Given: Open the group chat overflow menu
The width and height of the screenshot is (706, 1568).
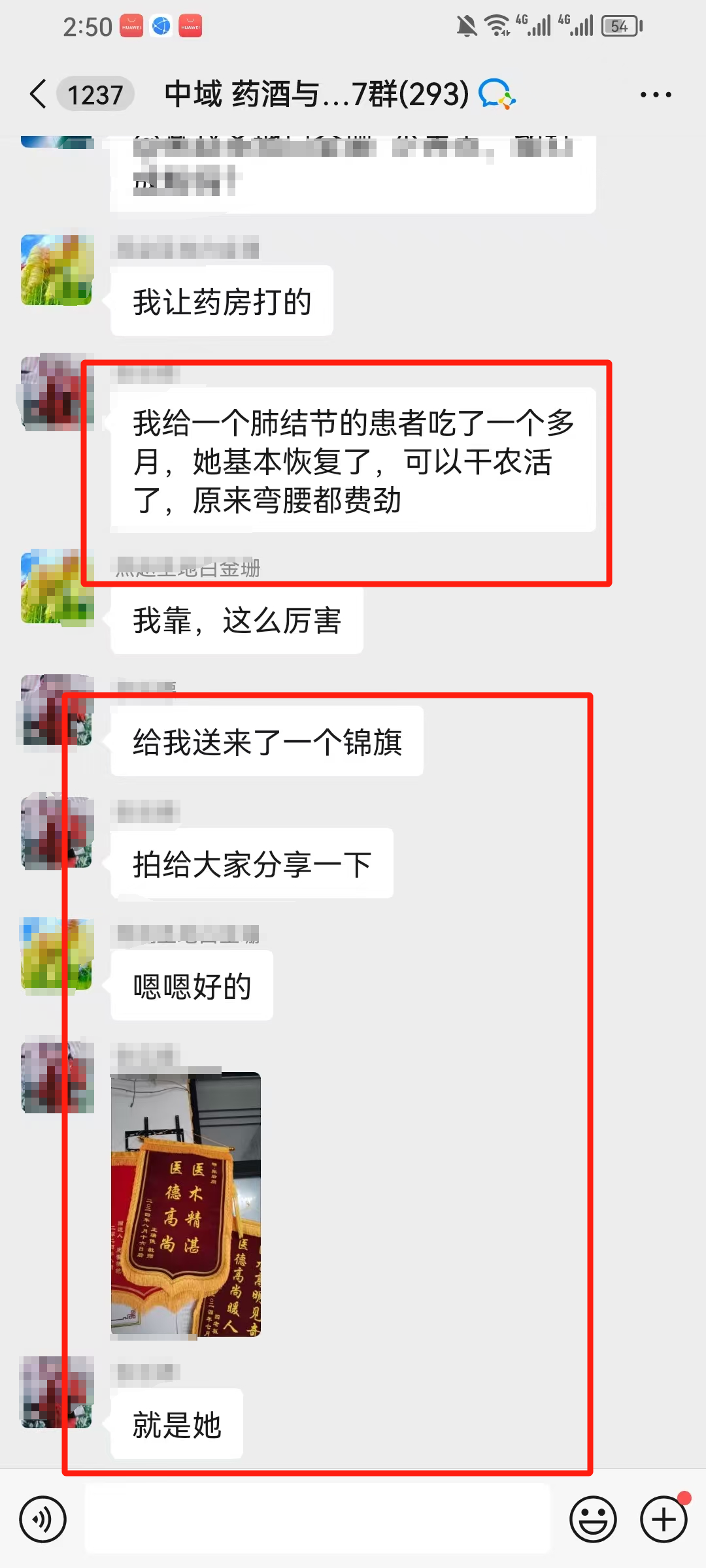Looking at the screenshot, I should click(x=655, y=95).
